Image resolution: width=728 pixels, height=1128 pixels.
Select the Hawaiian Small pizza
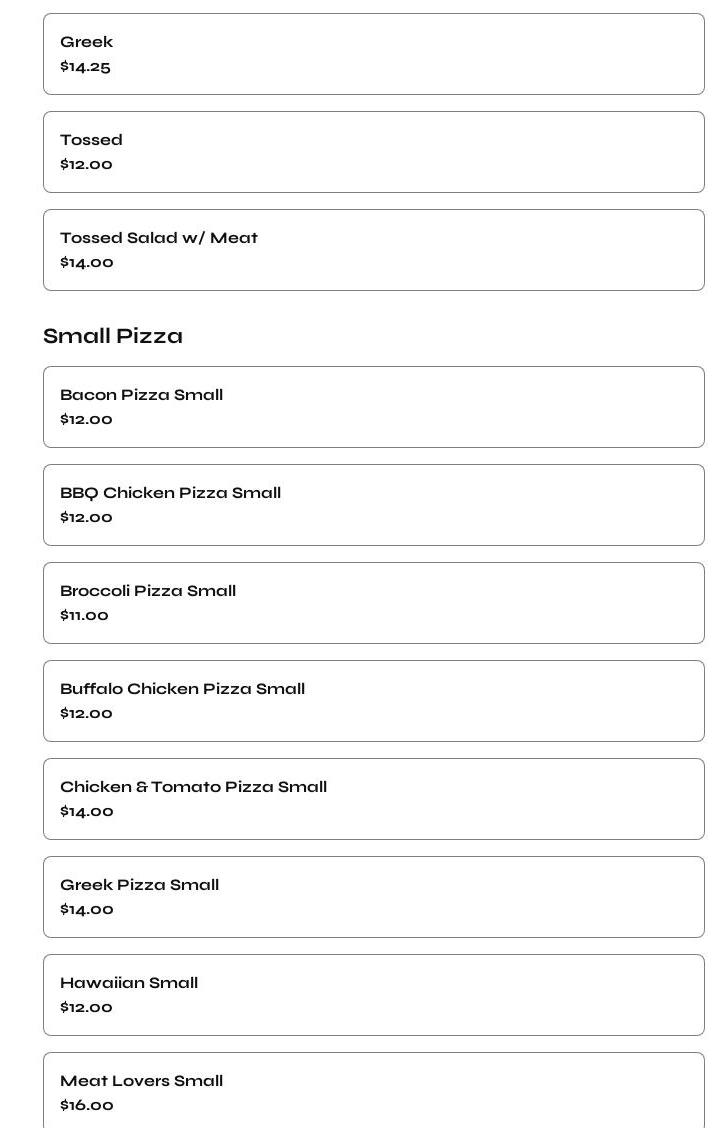pos(373,995)
